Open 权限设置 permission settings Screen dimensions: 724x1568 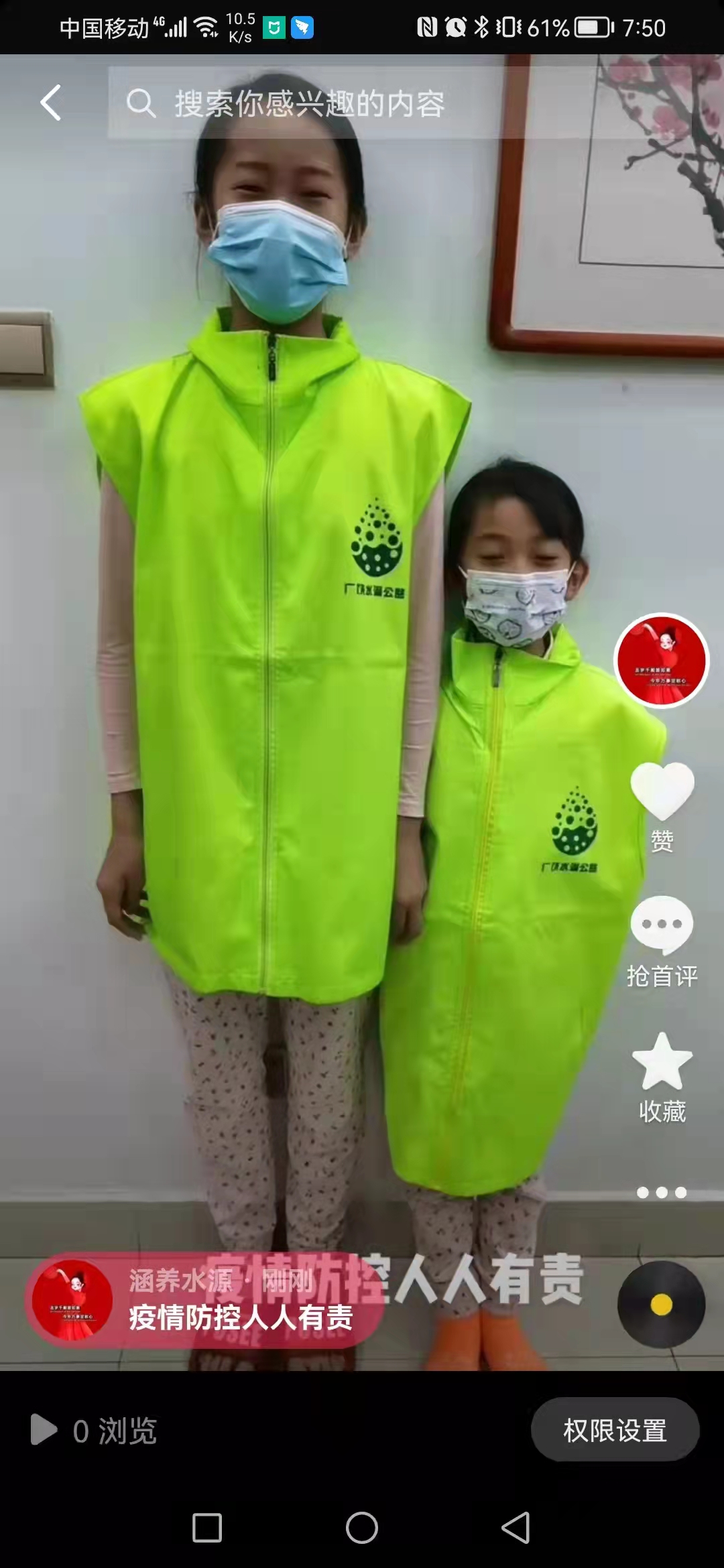(x=615, y=1430)
